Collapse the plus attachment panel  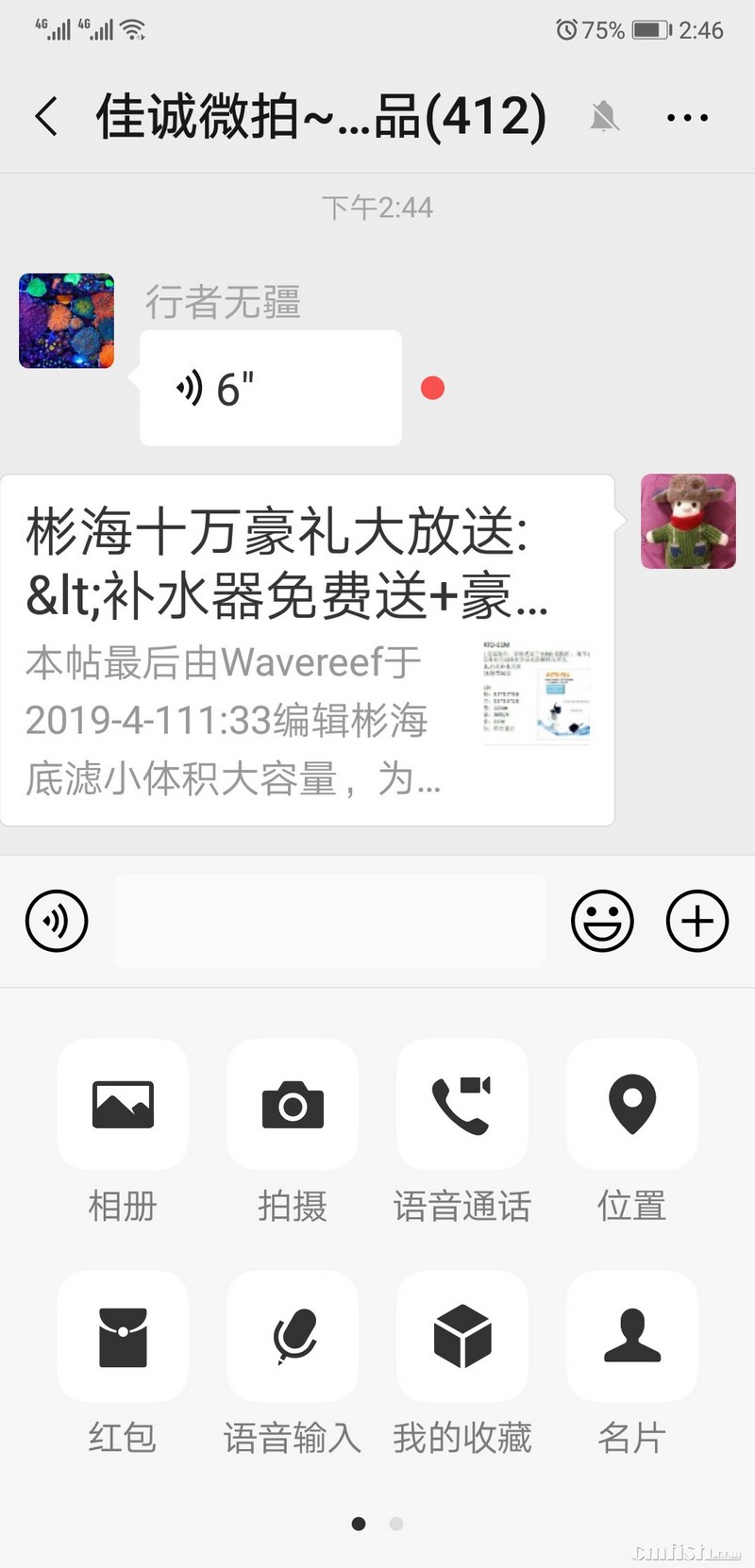click(696, 921)
